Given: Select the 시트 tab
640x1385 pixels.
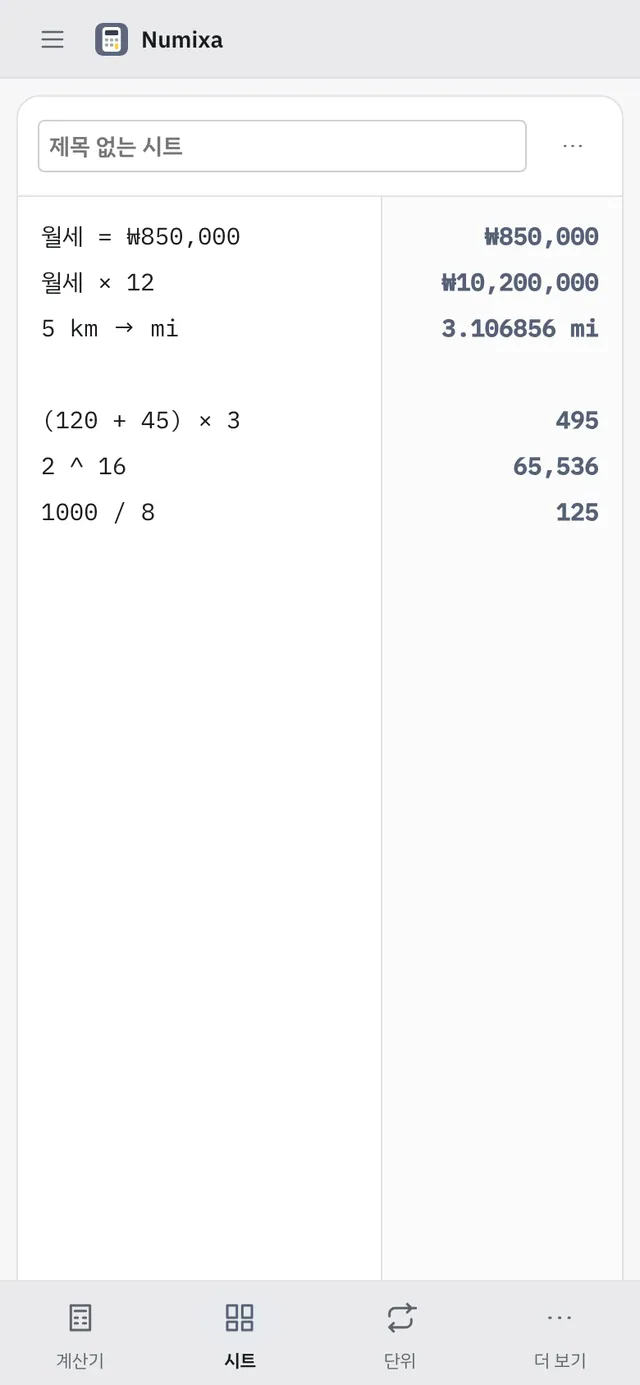Looking at the screenshot, I should (x=240, y=1333).
